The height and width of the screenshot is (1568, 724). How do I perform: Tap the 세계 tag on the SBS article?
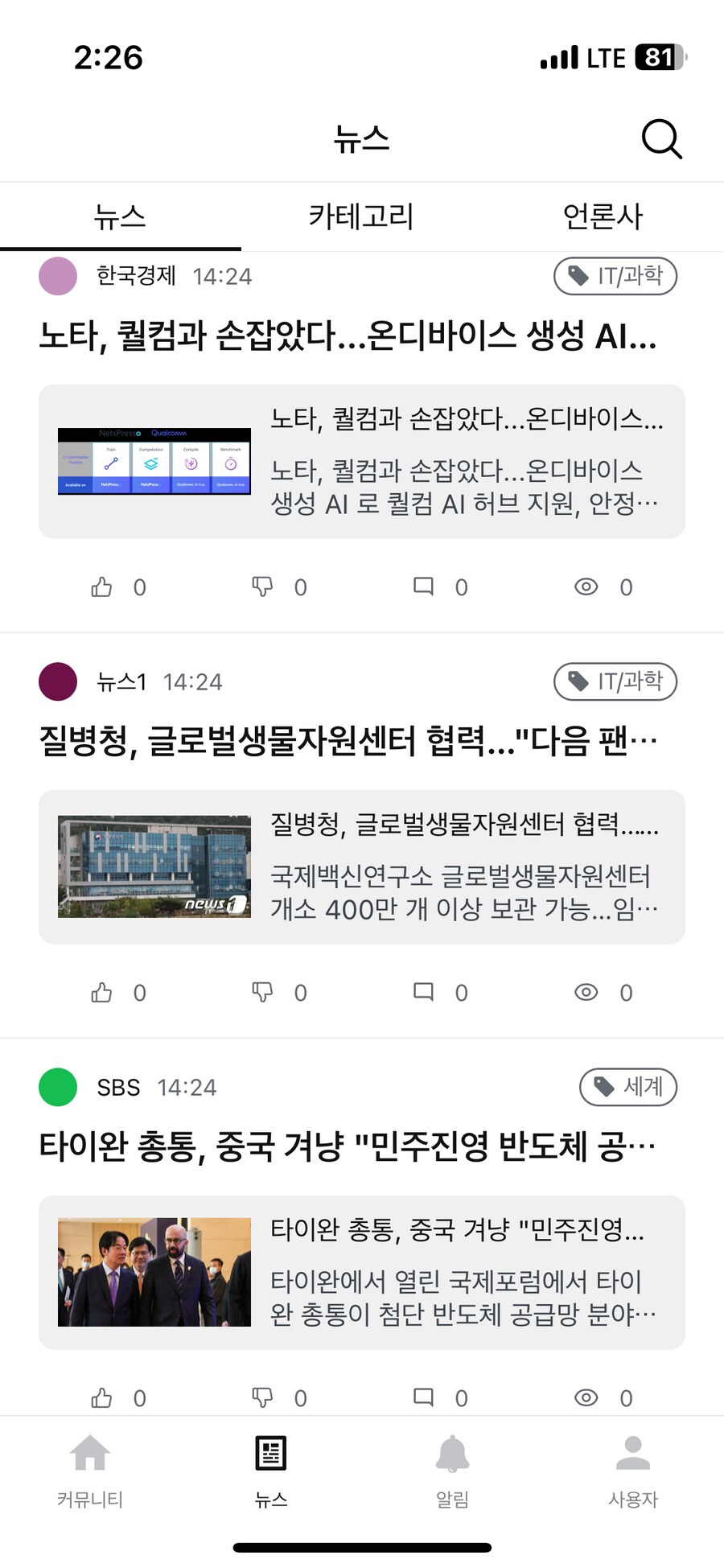click(628, 1086)
